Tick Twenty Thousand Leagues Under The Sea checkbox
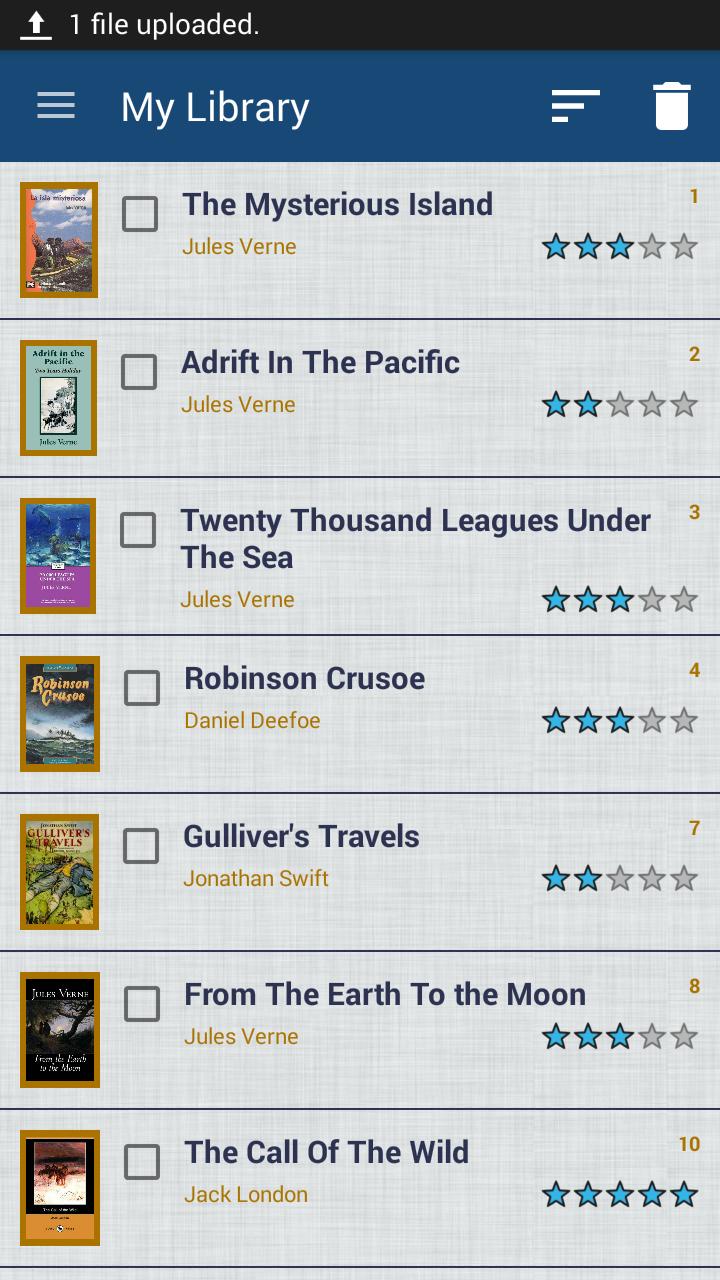Screen dimensions: 720x1280 (138, 530)
